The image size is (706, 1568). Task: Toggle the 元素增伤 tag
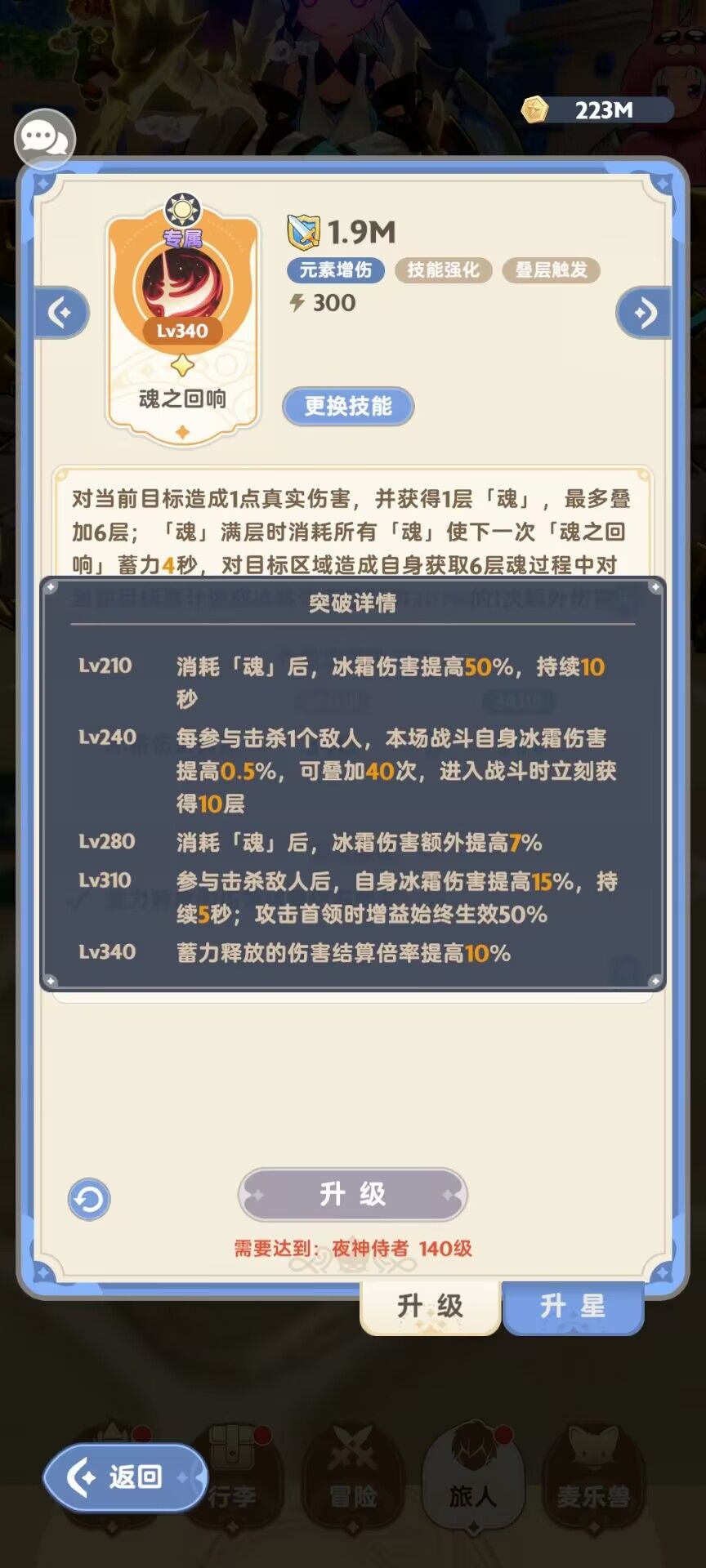[333, 270]
